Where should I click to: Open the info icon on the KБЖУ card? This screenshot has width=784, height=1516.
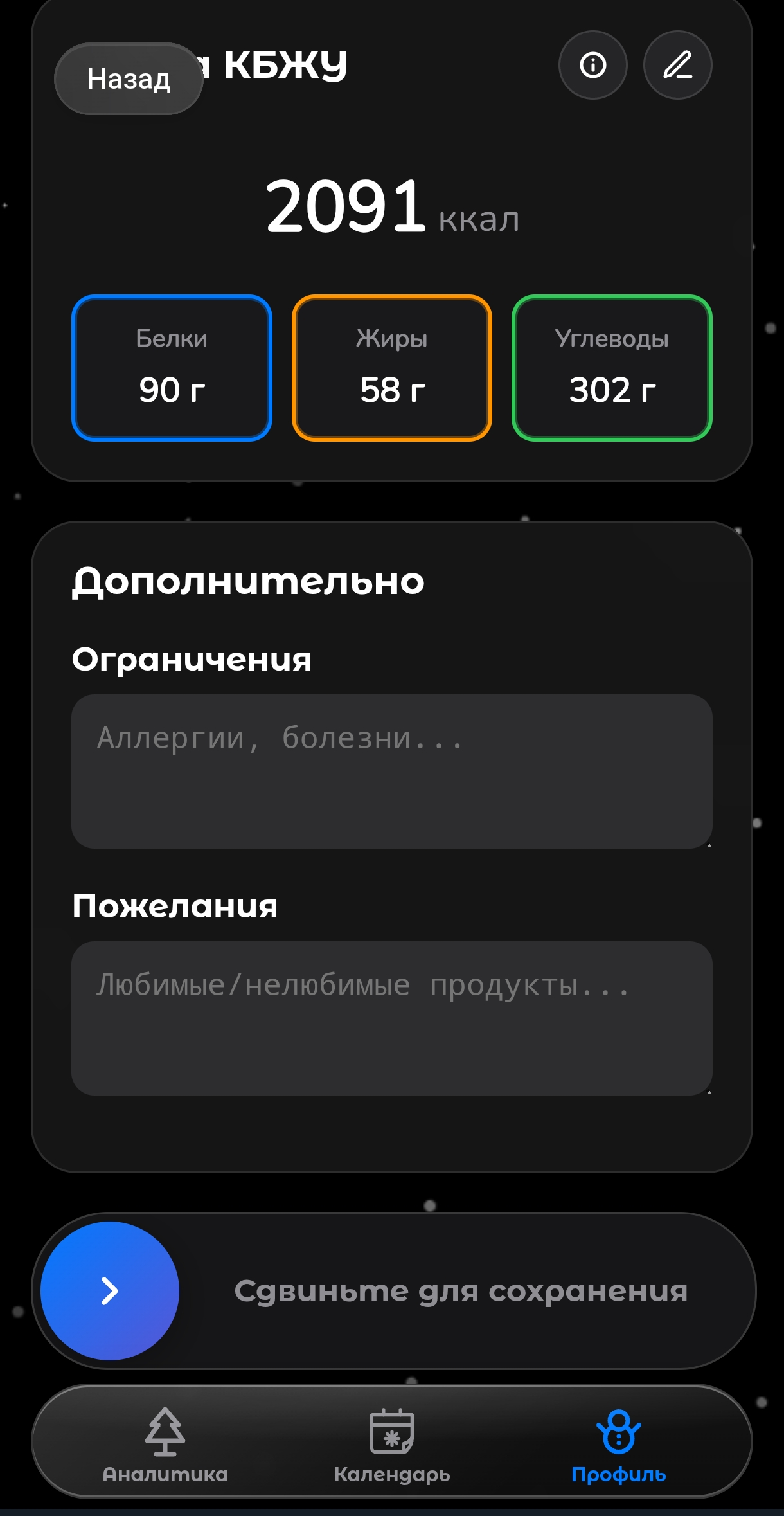click(592, 65)
